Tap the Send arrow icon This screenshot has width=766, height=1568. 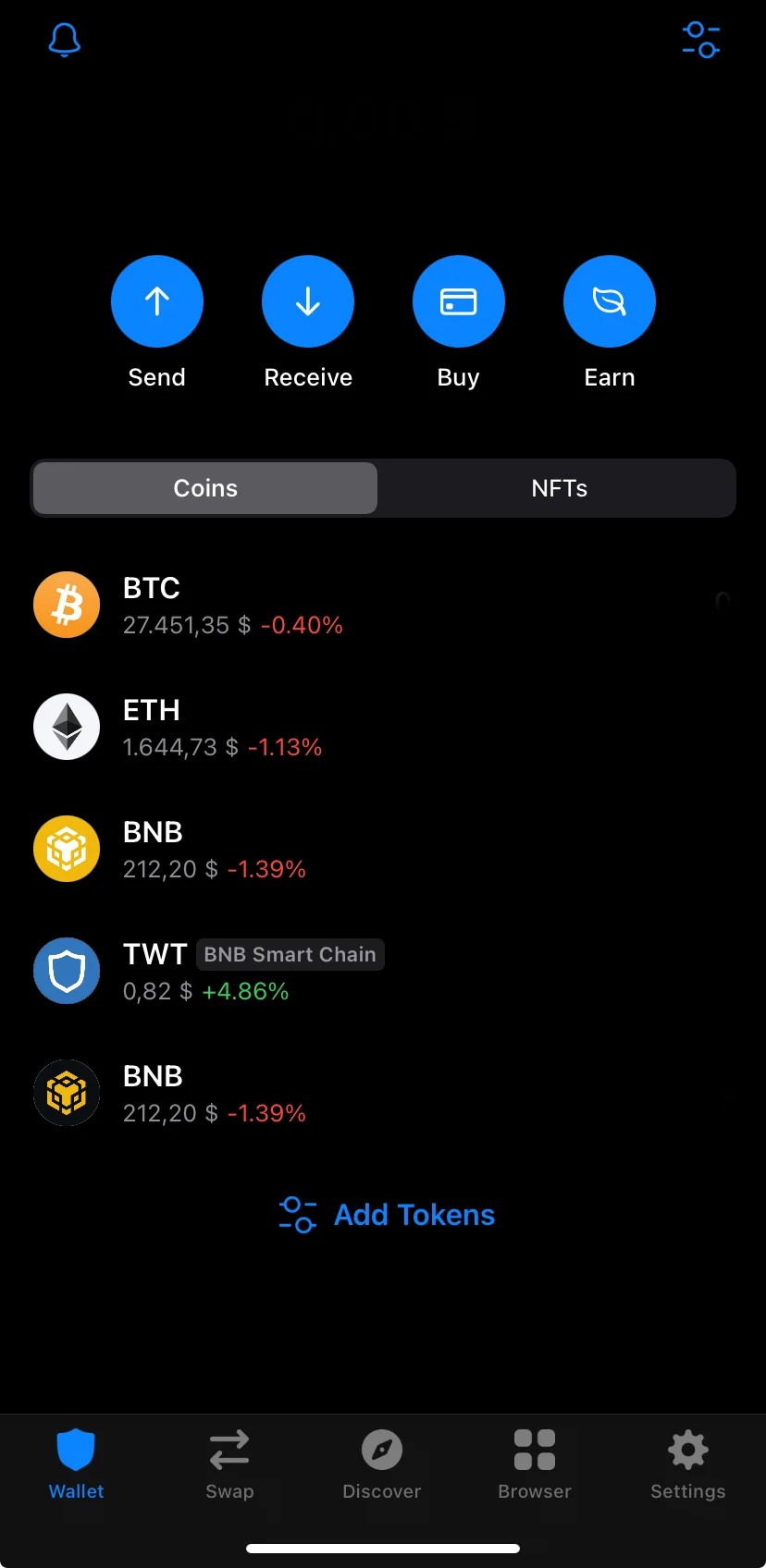156,300
